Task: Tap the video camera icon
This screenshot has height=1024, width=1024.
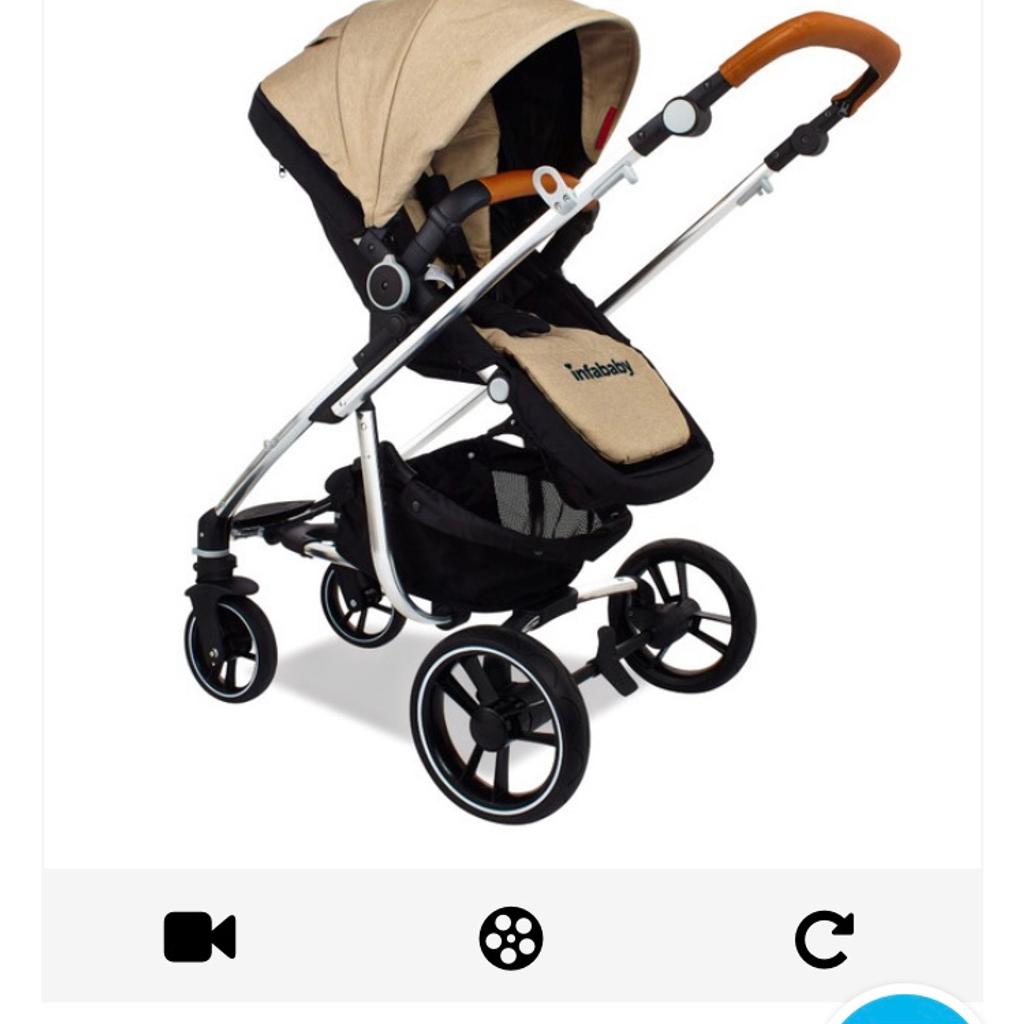Action: pyautogui.click(x=199, y=937)
